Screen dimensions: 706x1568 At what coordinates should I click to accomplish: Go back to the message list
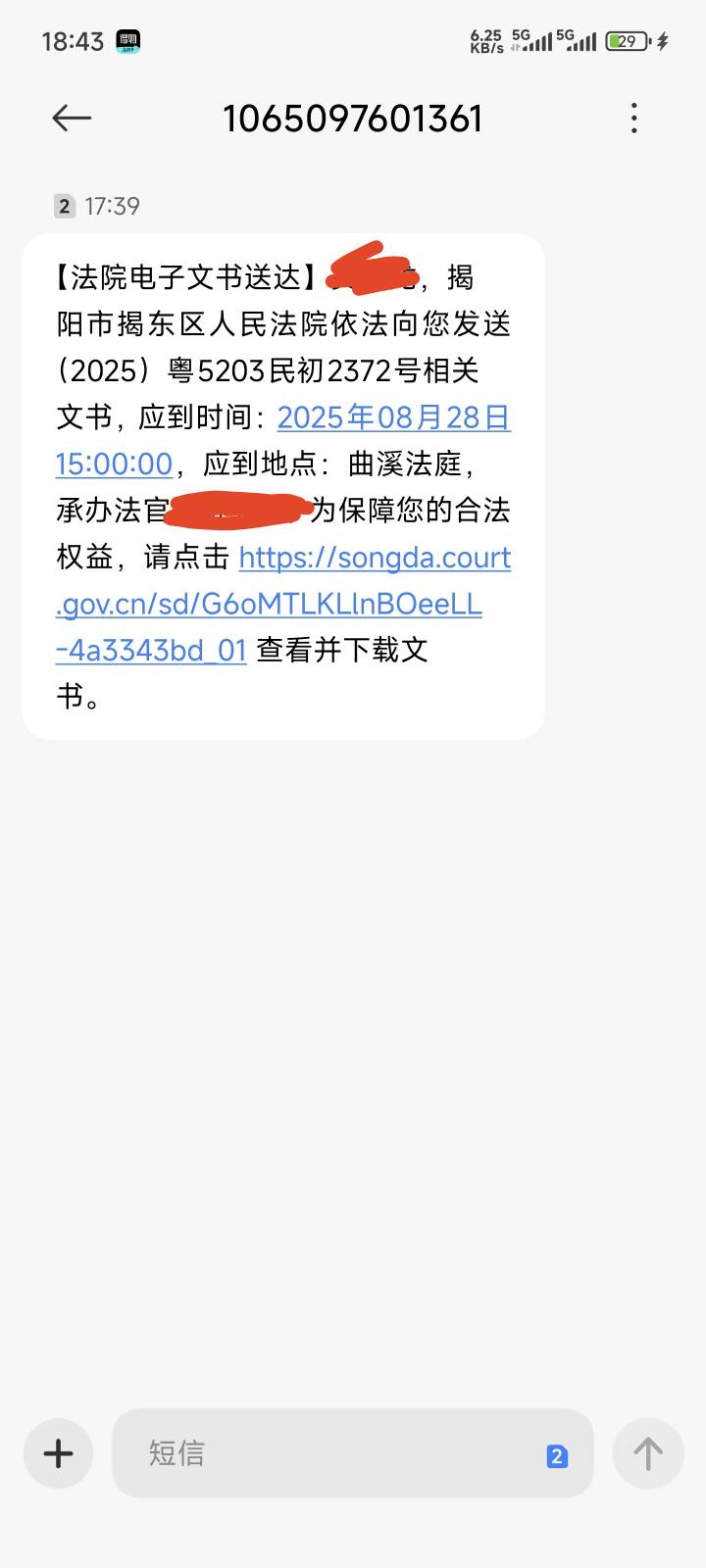point(72,119)
